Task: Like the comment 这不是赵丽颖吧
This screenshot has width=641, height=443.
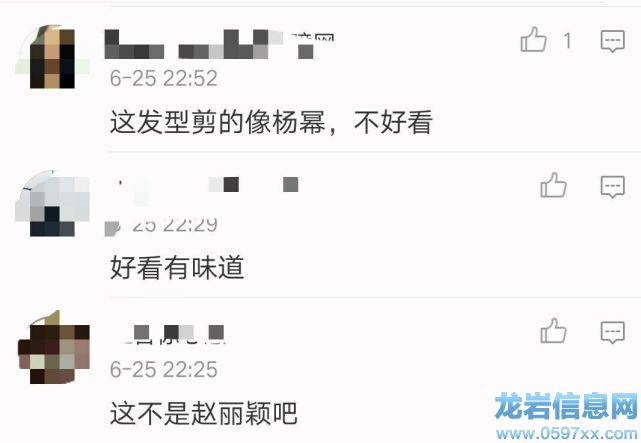Action: [553, 331]
